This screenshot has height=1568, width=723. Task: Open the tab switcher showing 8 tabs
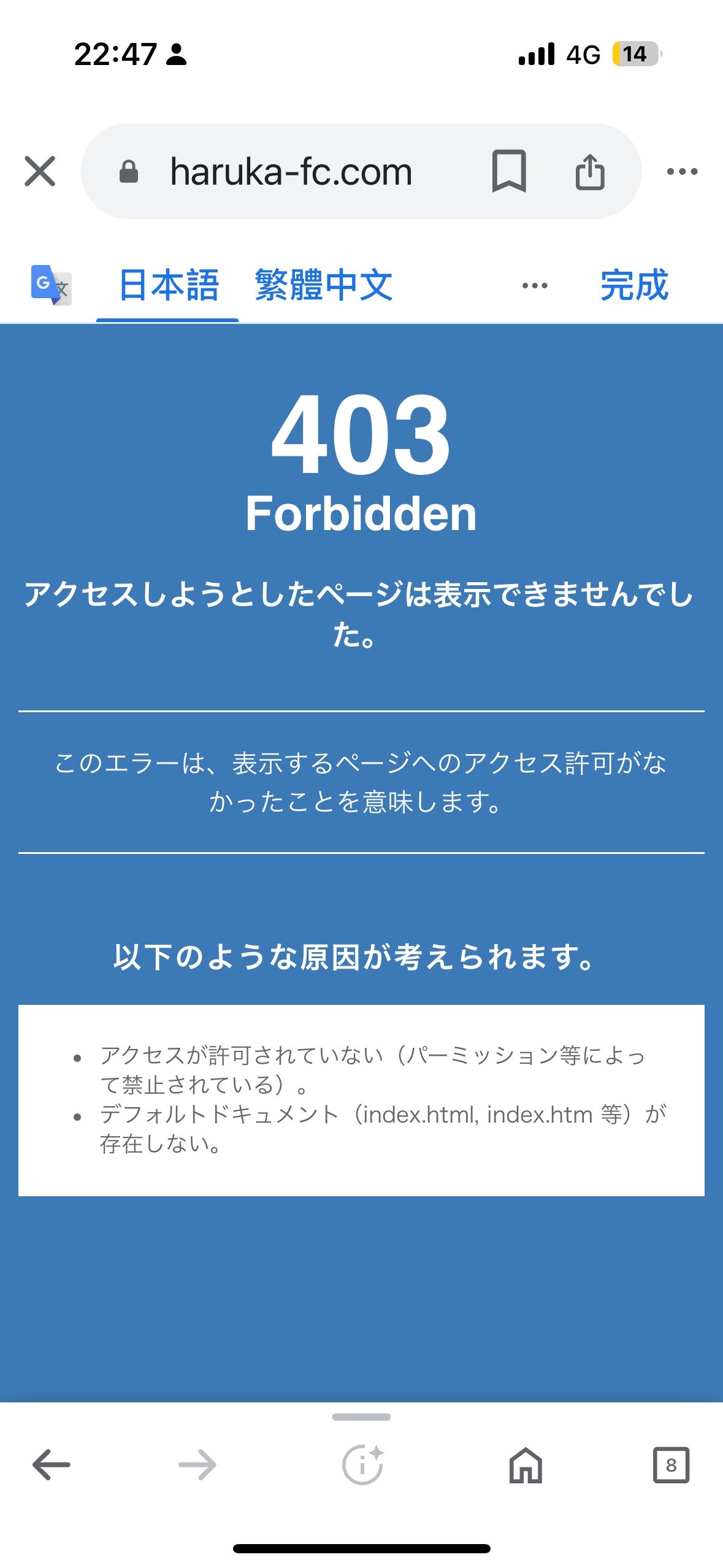pos(671,1465)
